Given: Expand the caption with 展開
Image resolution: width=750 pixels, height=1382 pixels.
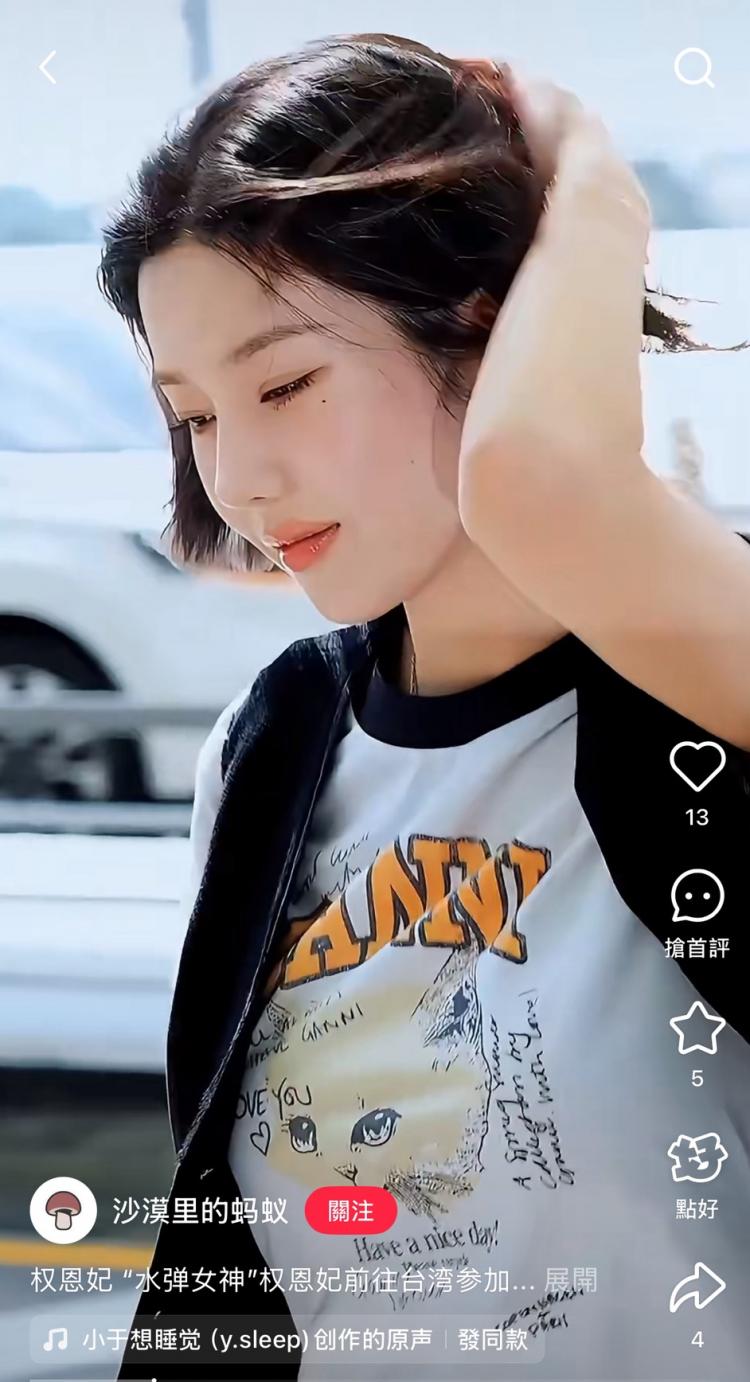Looking at the screenshot, I should click(571, 1280).
